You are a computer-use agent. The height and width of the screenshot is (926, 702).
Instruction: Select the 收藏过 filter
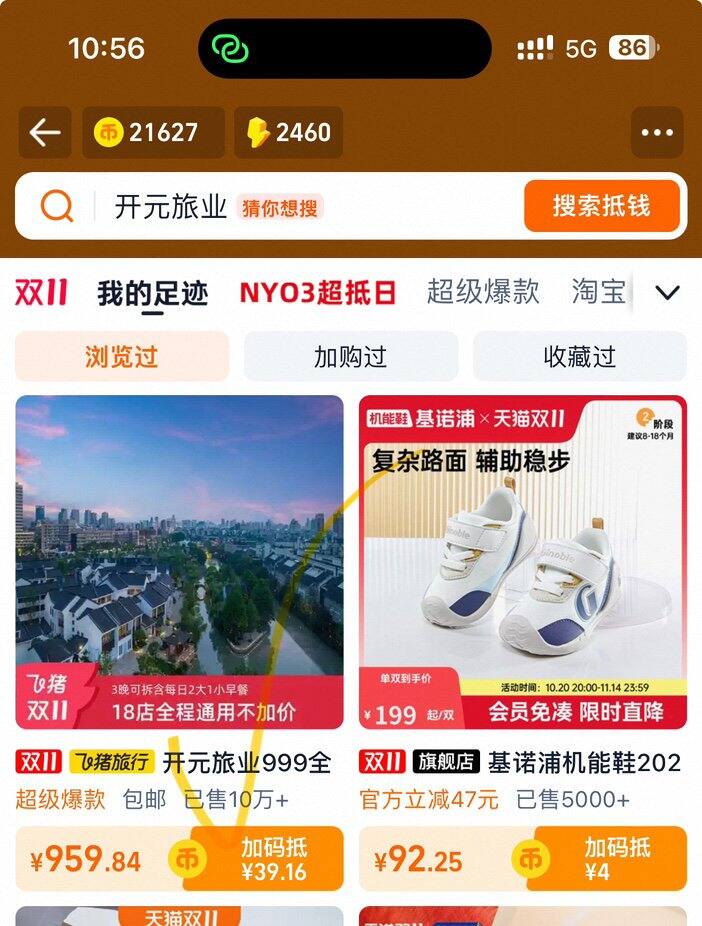click(579, 357)
